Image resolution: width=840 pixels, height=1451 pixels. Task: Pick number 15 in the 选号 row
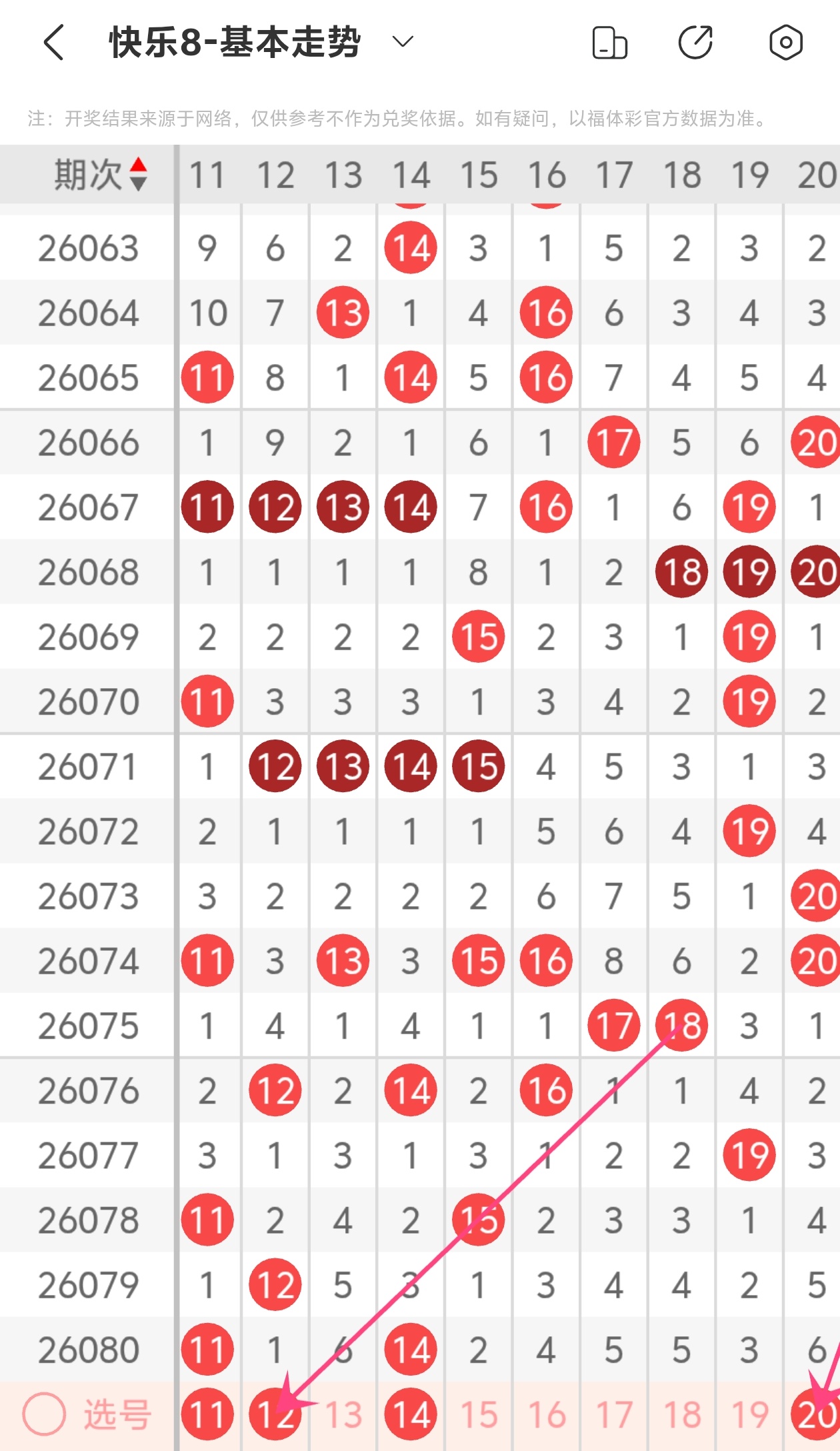pyautogui.click(x=479, y=1414)
